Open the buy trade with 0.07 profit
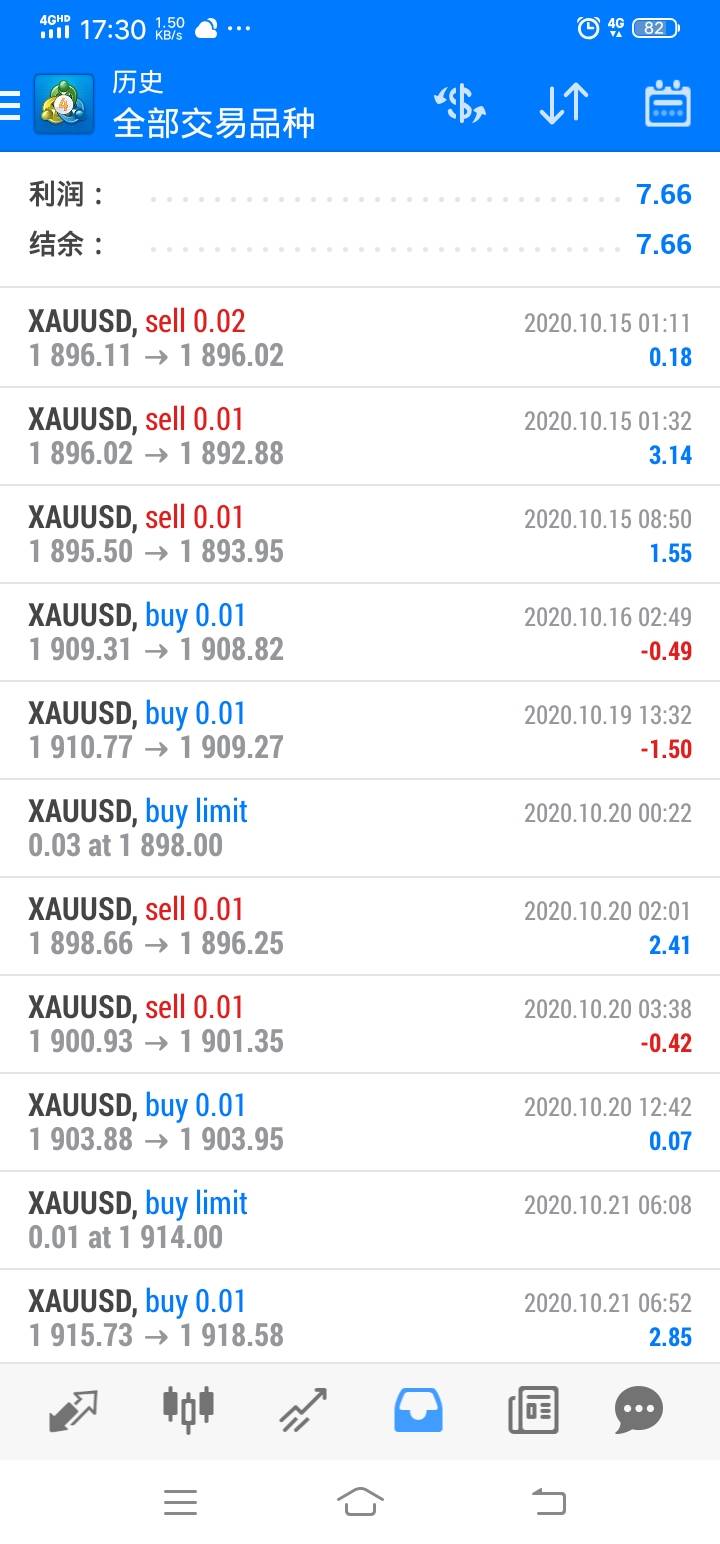This screenshot has width=720, height=1544. click(360, 1122)
